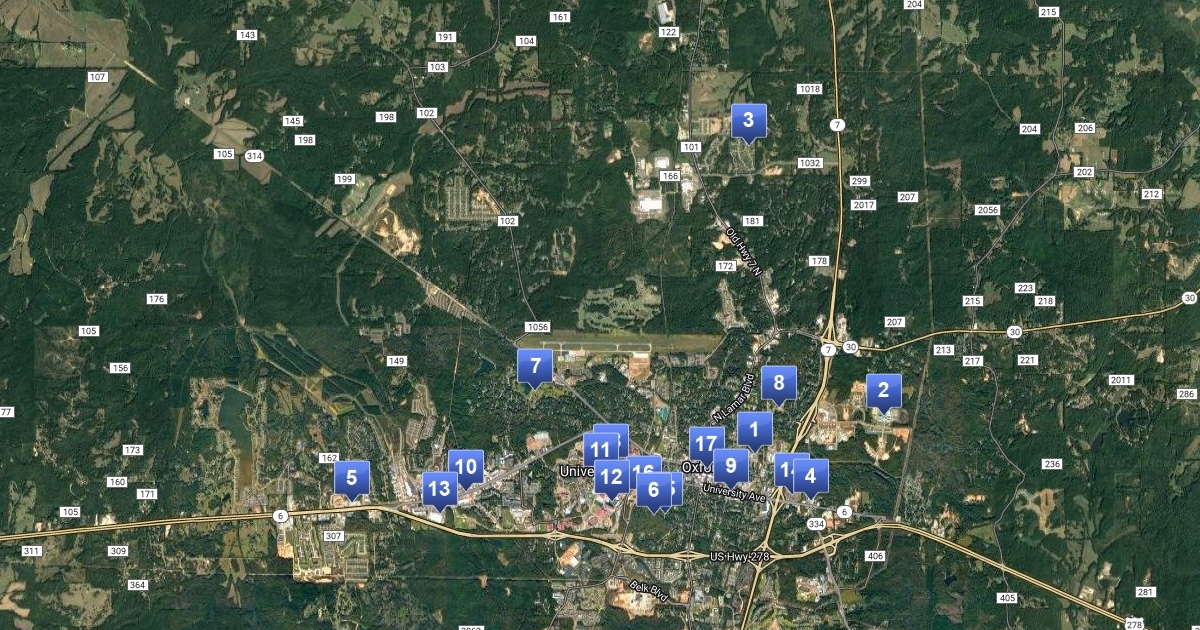Select location marker number 13
The image size is (1200, 630).
click(438, 489)
